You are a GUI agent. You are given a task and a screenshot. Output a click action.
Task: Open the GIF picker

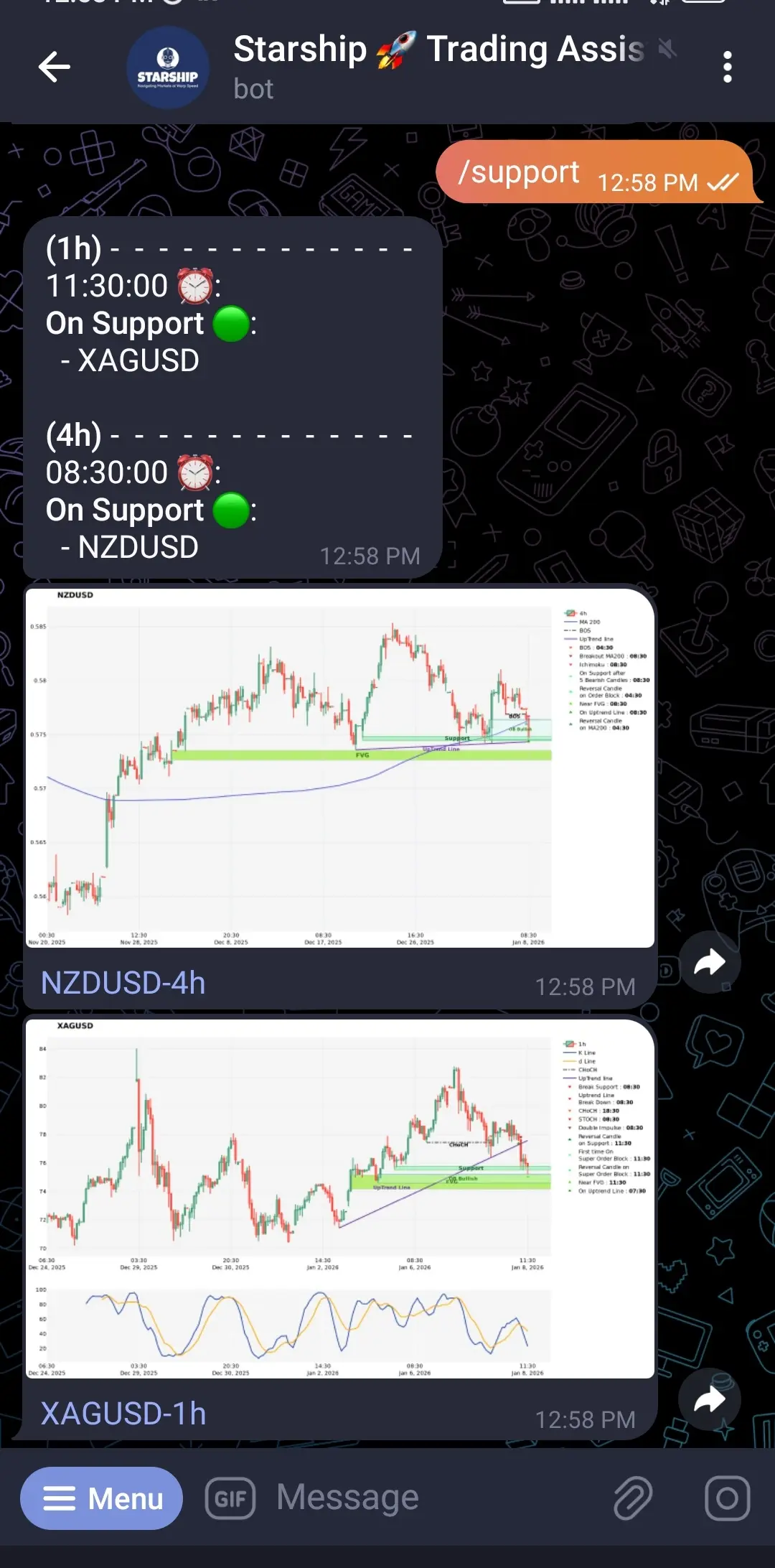(230, 1499)
